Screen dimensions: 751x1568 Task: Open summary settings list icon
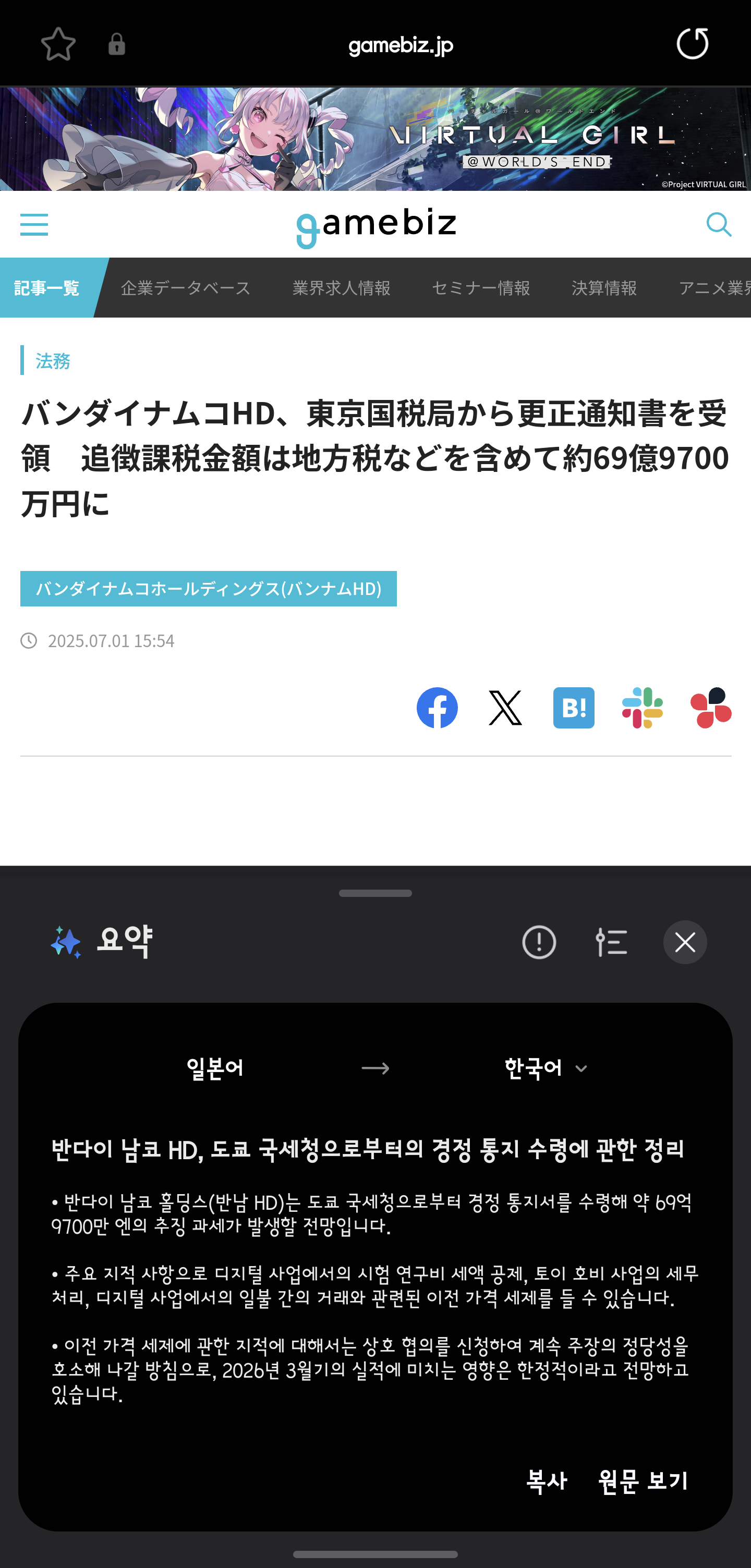point(611,942)
